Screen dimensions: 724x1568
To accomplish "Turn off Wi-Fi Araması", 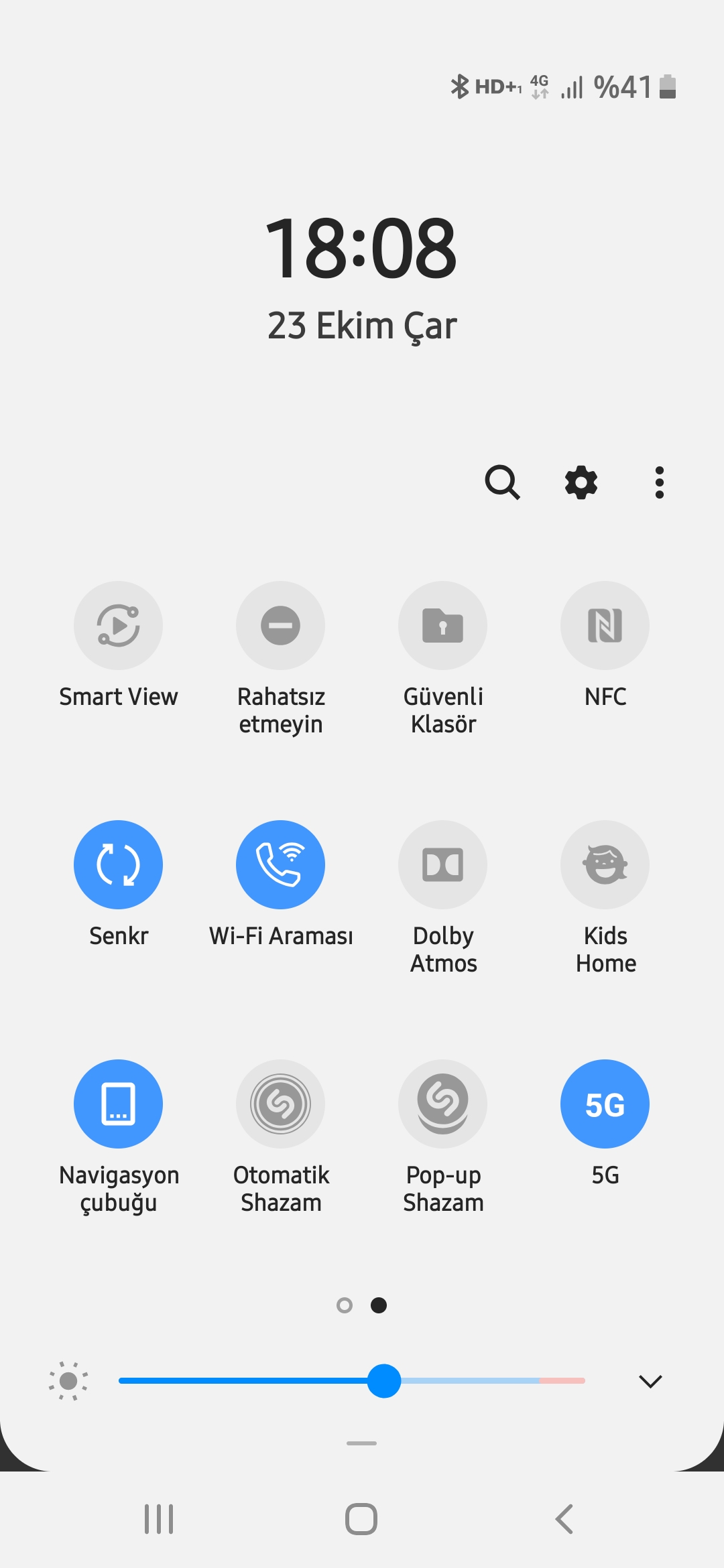I will pos(280,864).
